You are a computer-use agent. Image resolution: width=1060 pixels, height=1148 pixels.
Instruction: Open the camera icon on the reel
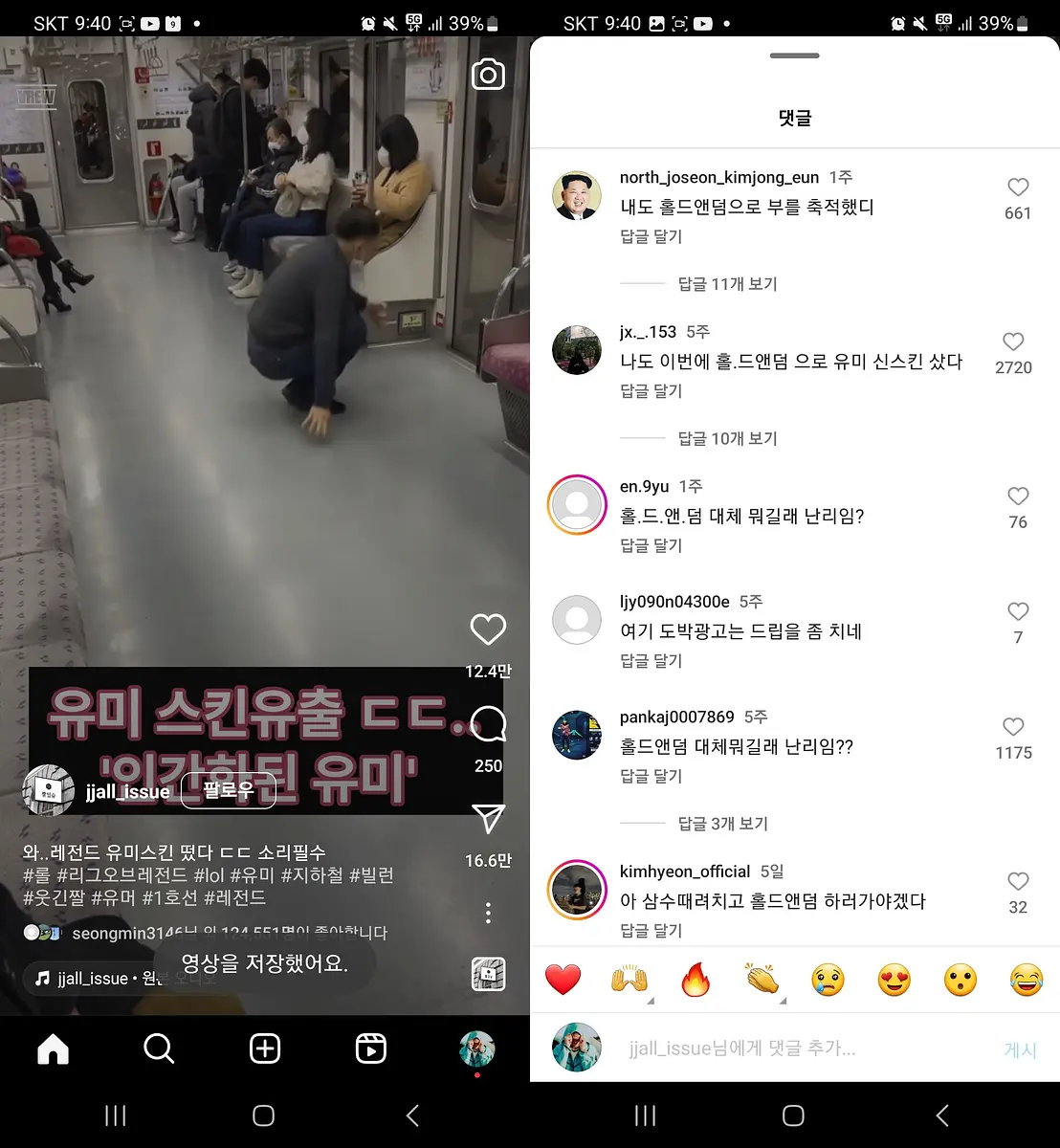488,75
